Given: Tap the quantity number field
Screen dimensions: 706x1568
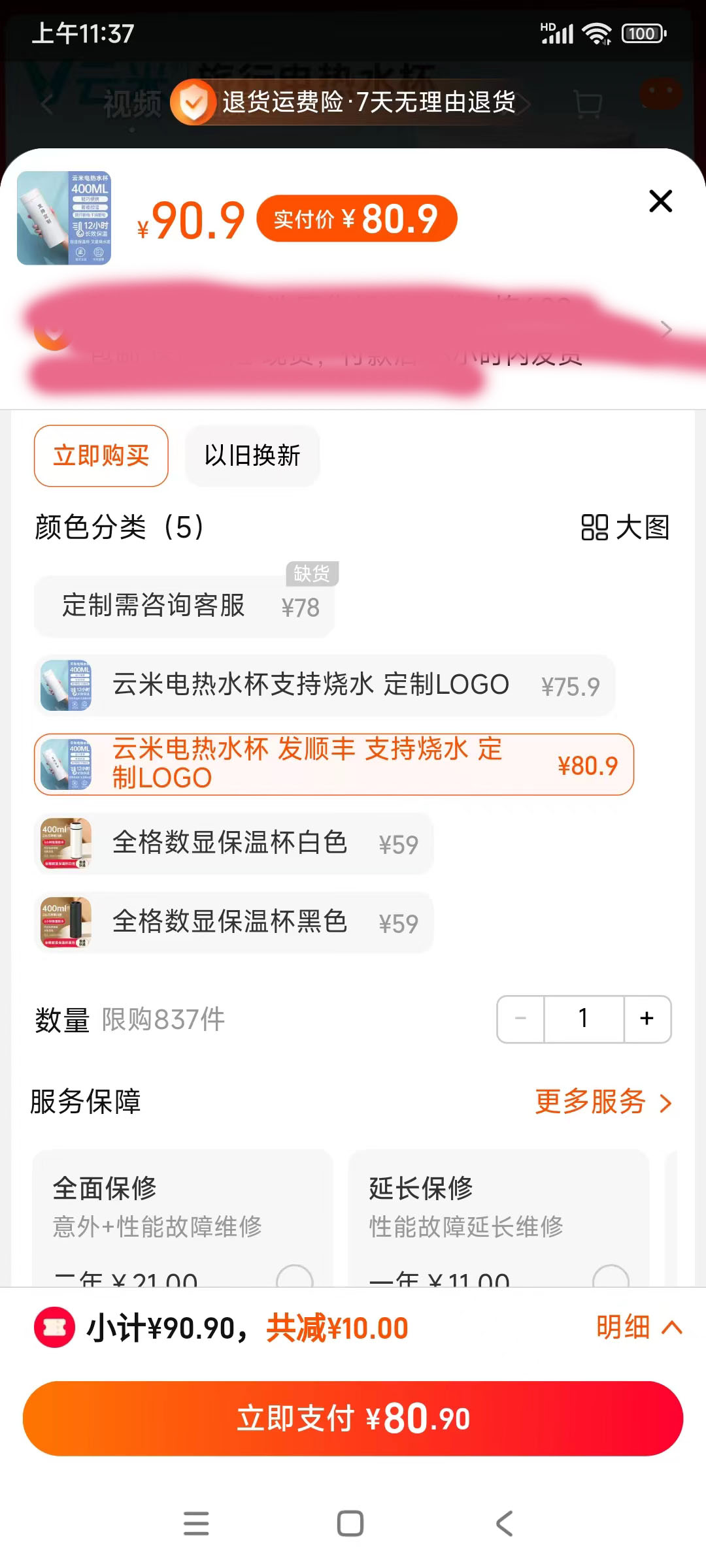Looking at the screenshot, I should (583, 1019).
